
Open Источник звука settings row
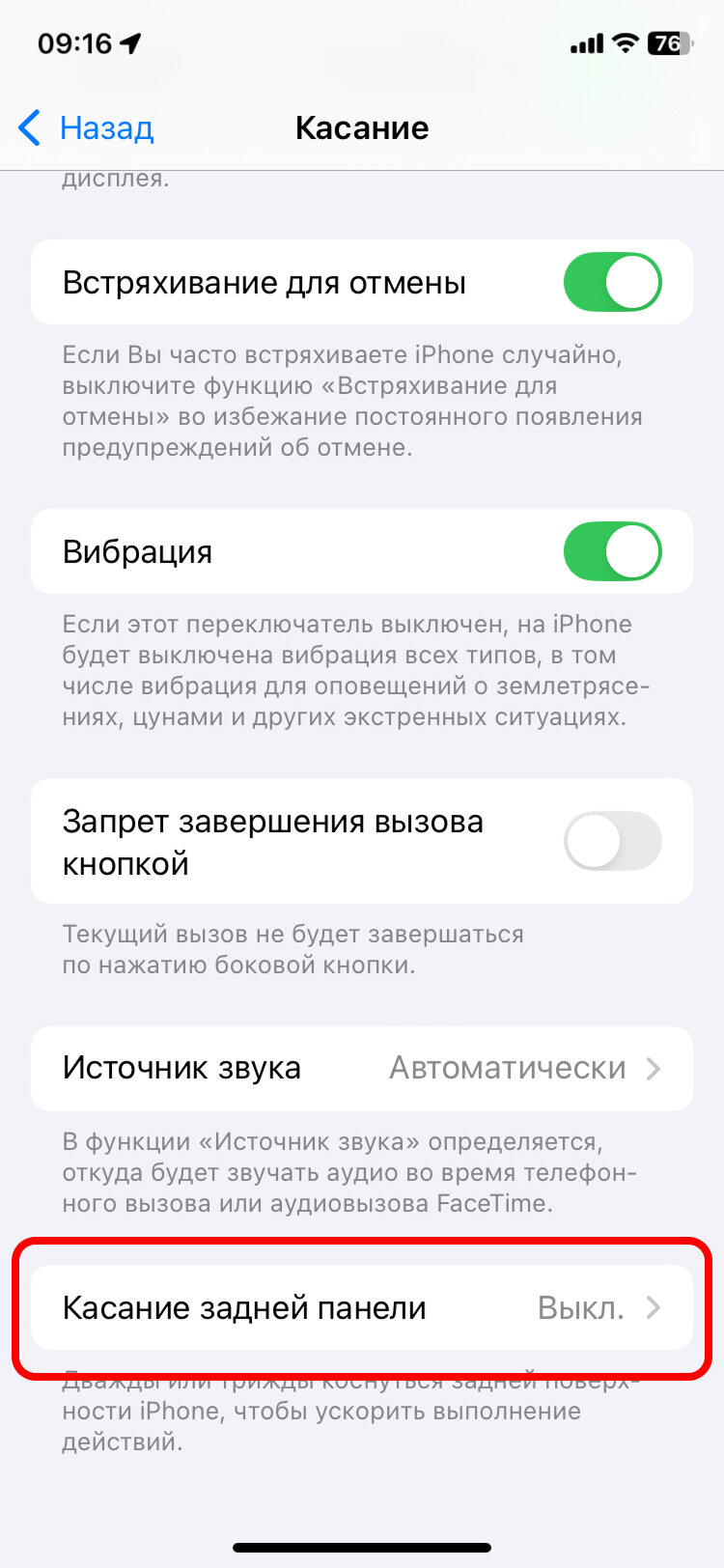point(362,1068)
